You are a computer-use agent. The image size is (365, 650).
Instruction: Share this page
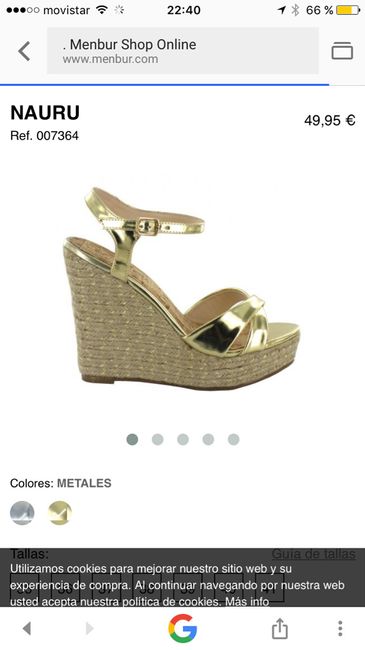pyautogui.click(x=280, y=628)
